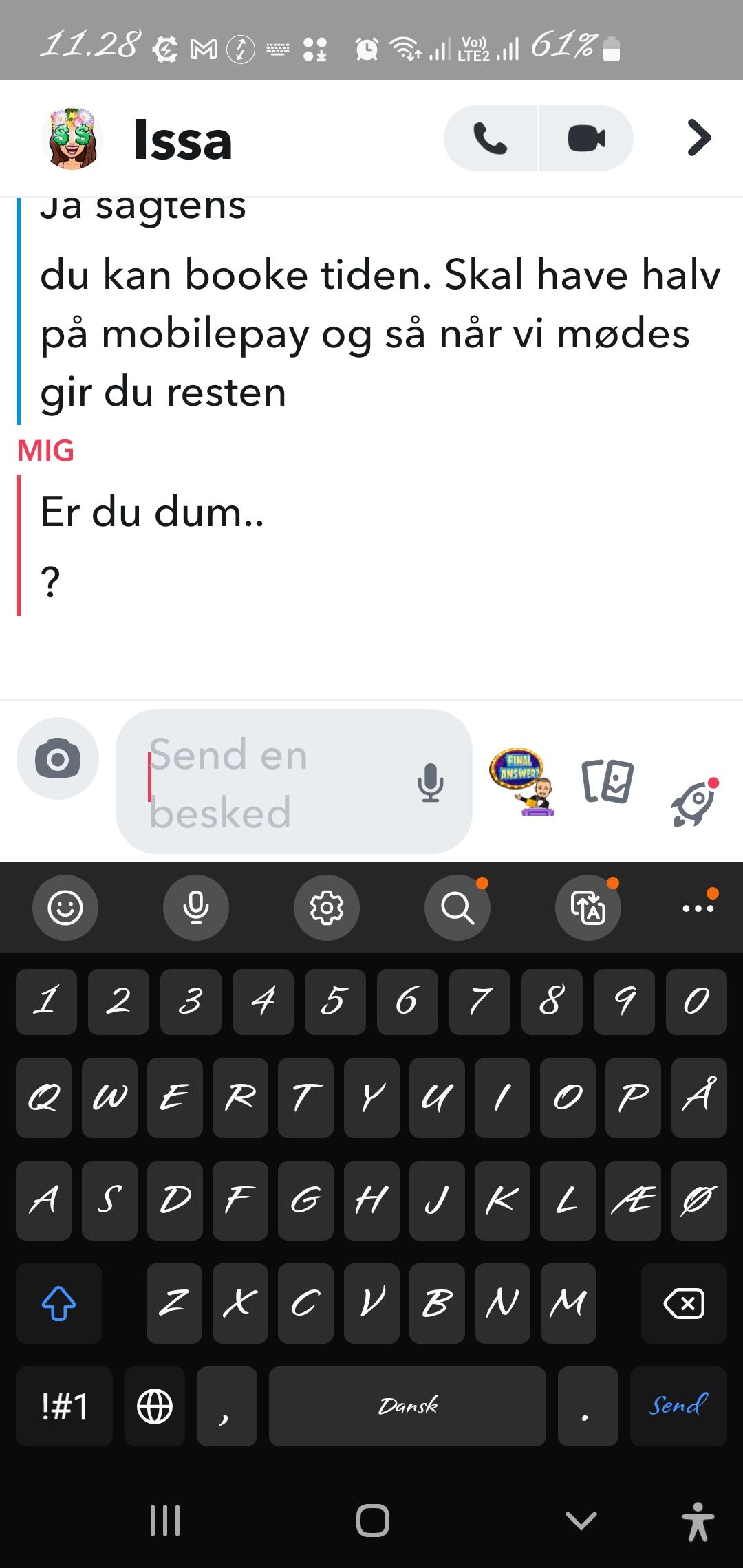
Task: Start a video call with Issa
Action: [586, 138]
